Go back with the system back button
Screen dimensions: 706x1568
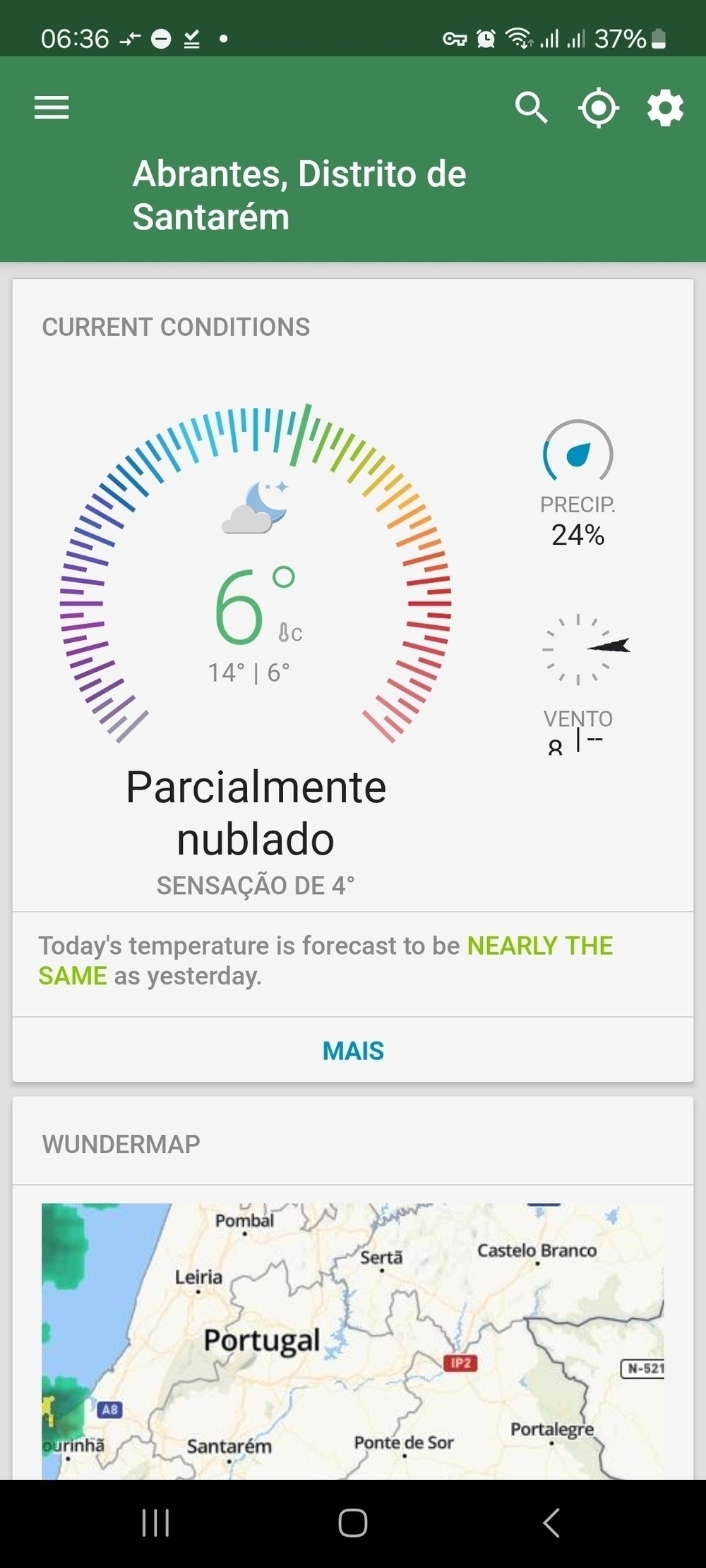coord(551,1523)
